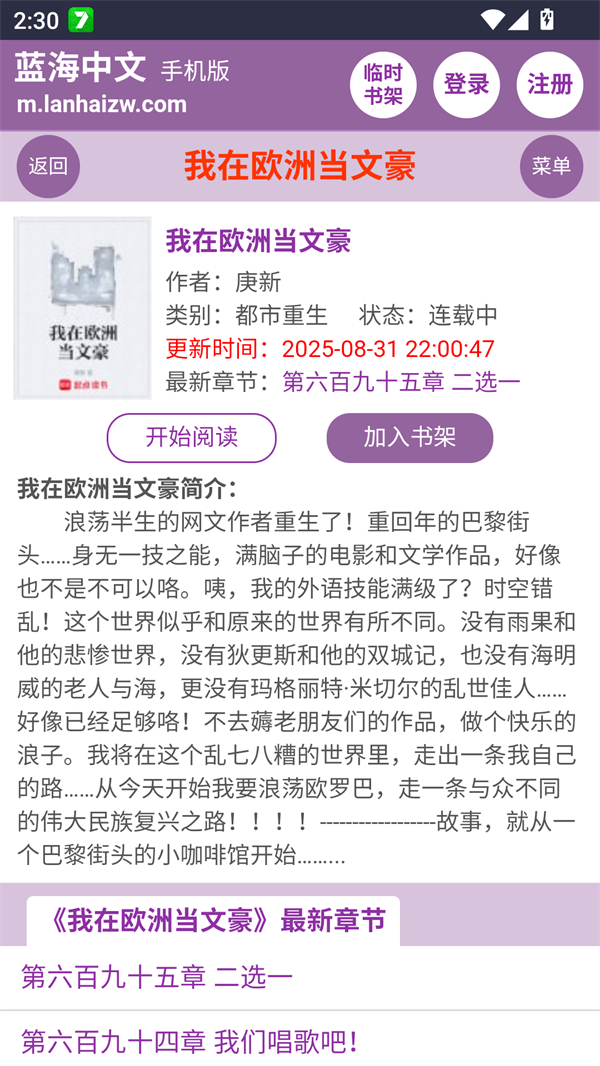Go back with the 返回 button
Screen dimensions: 600x1066
click(x=48, y=166)
